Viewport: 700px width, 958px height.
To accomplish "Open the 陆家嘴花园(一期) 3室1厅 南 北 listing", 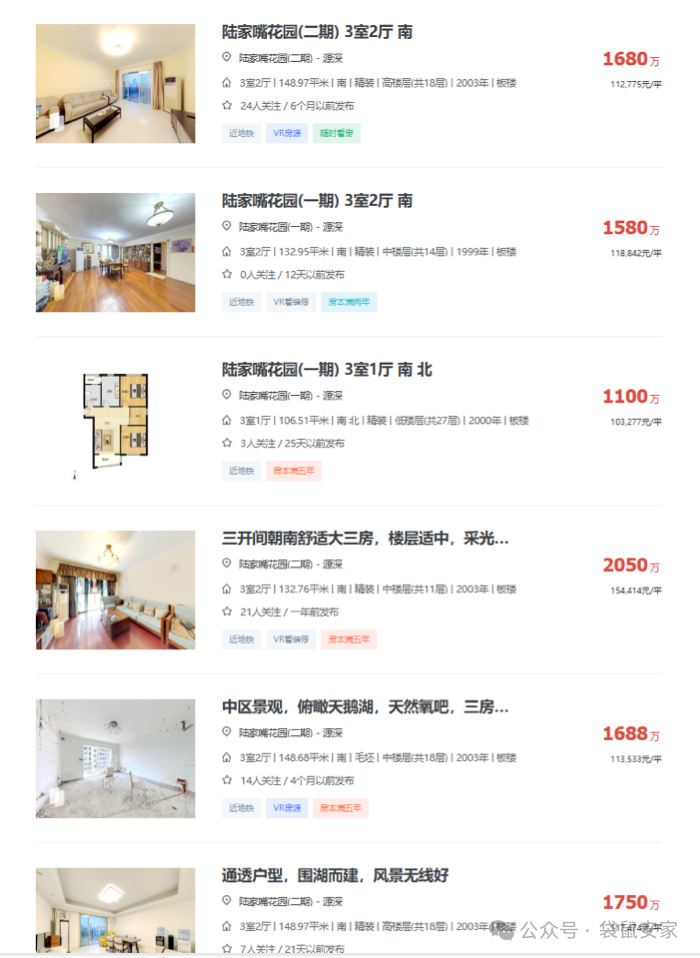I will coord(327,370).
